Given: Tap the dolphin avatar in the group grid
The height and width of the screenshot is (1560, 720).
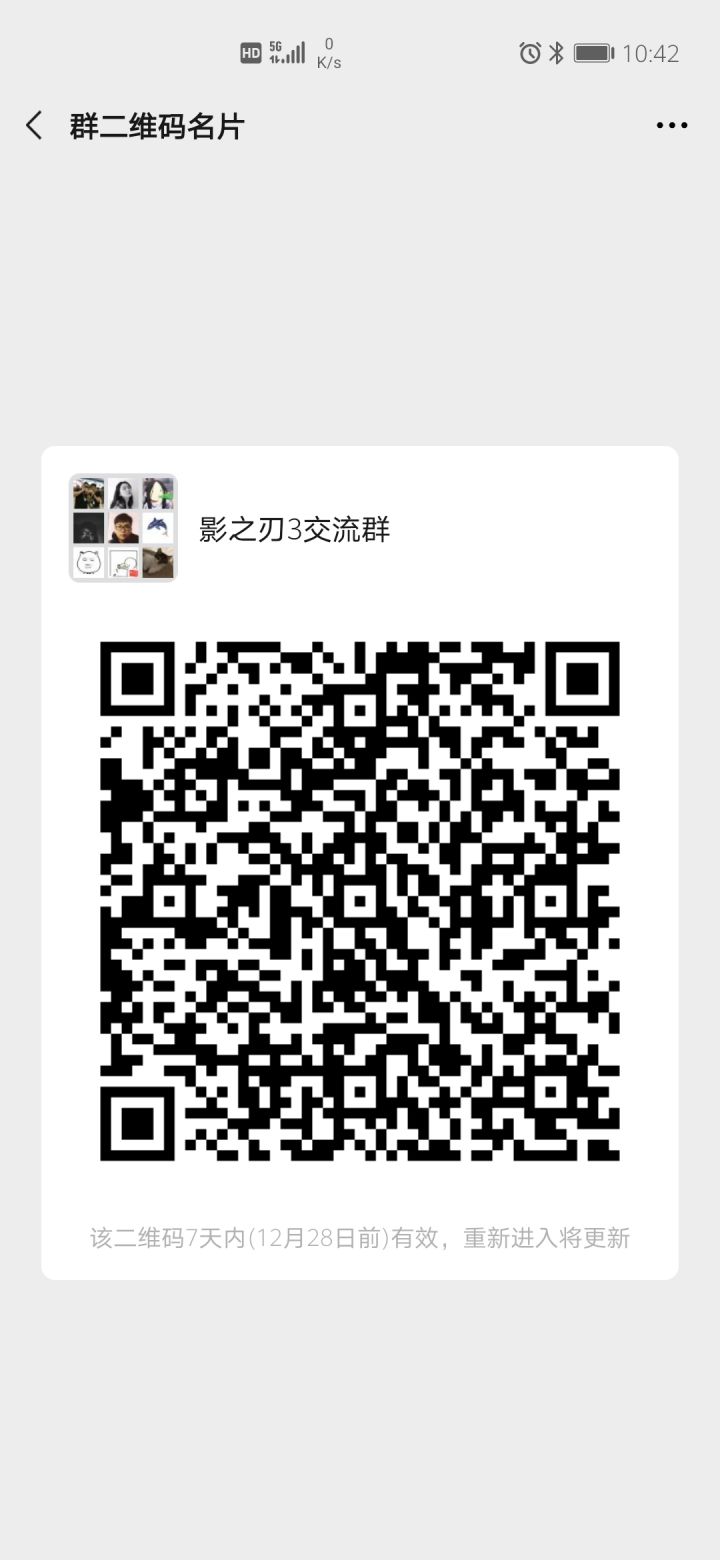Looking at the screenshot, I should pos(158,528).
